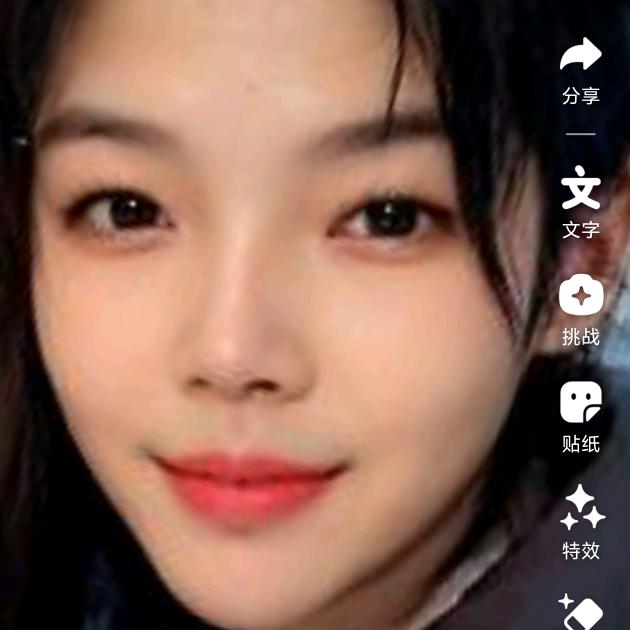
Task: Add a sticker via 贴纸
Action: click(580, 403)
